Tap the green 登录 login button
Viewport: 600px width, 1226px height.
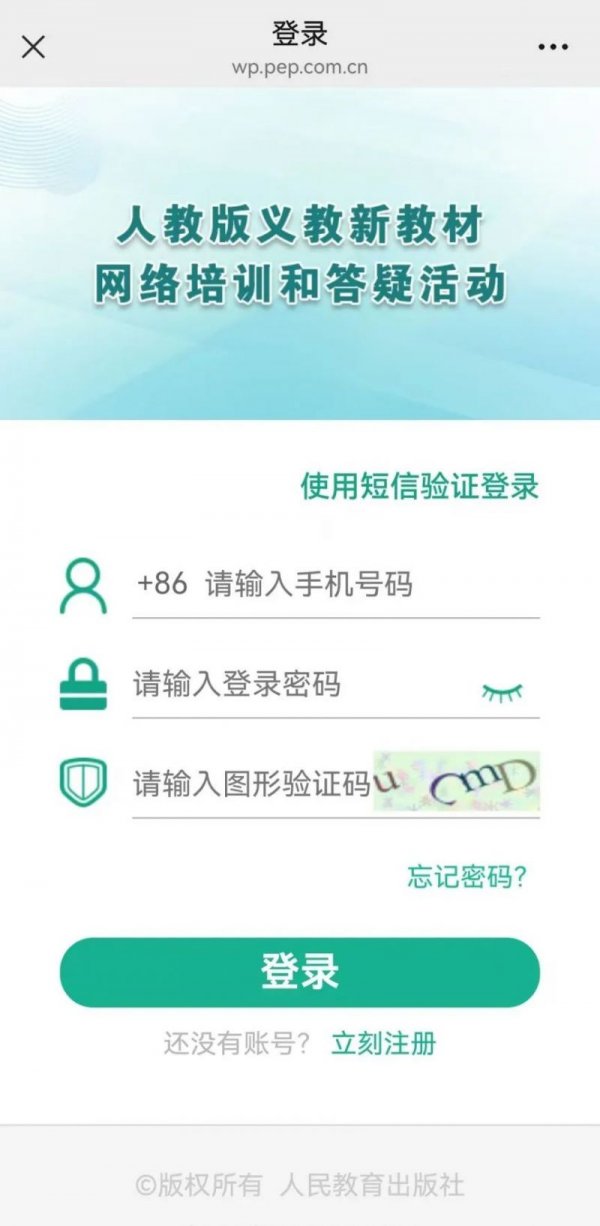click(x=300, y=972)
